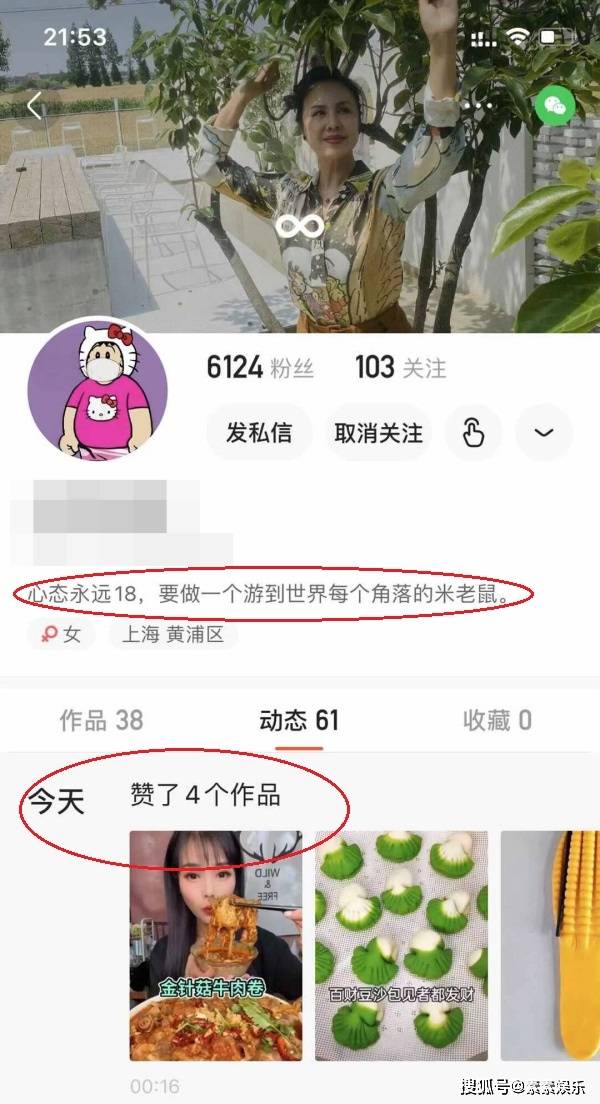Tap the green WeChat share icon
Screen dimensions: 600x1104
[x=554, y=106]
